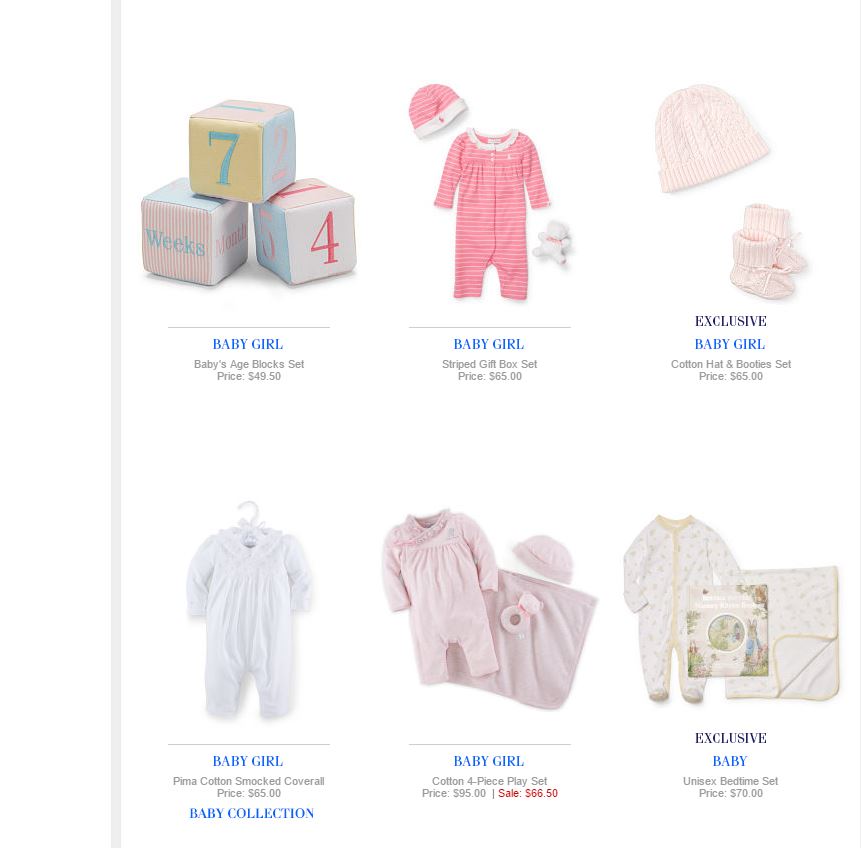Tap Baby Girl link above Pima Cotton Coverall
Screen dimensions: 861x848
248,761
